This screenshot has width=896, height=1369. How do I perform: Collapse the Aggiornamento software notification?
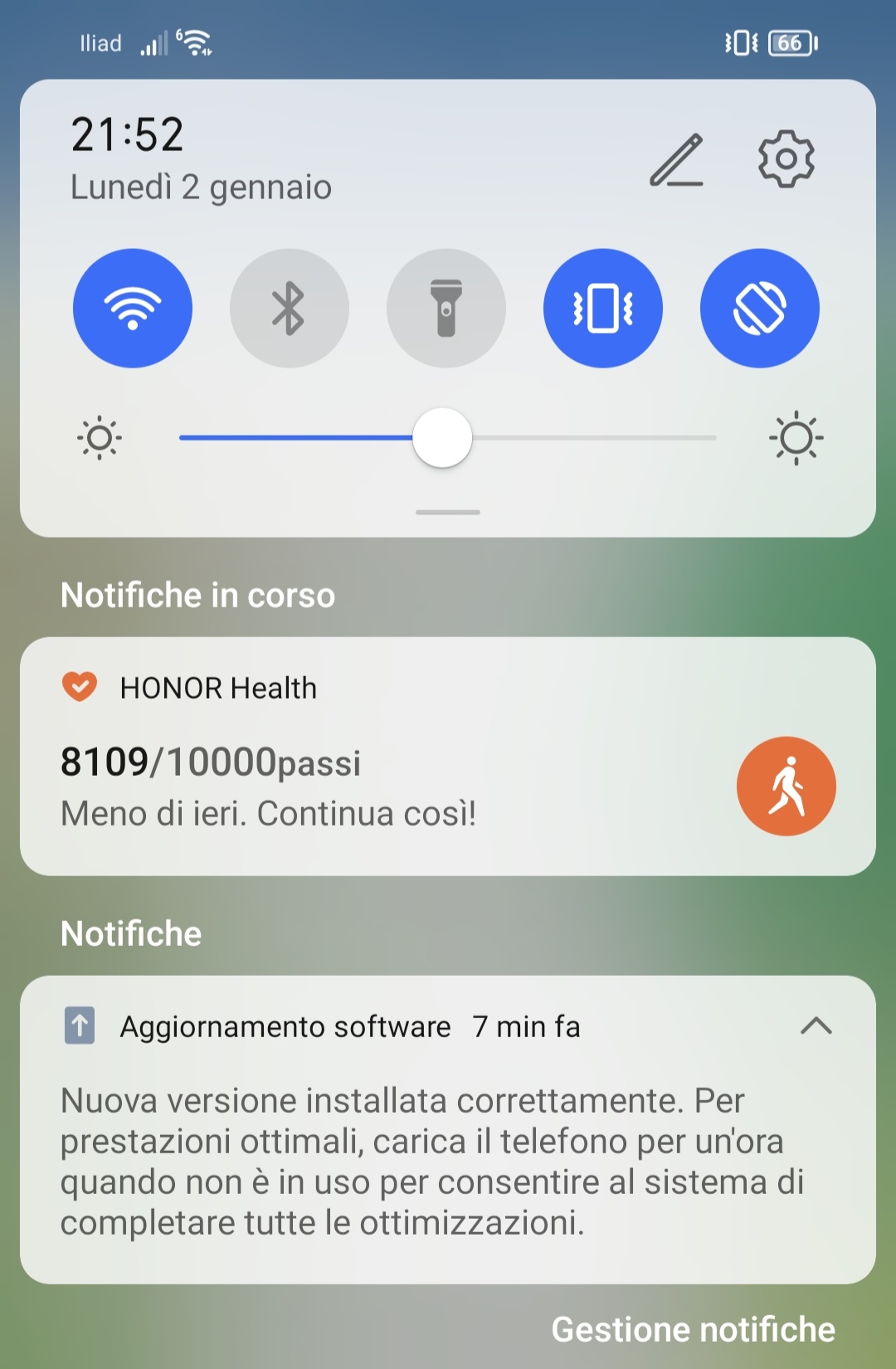816,1026
